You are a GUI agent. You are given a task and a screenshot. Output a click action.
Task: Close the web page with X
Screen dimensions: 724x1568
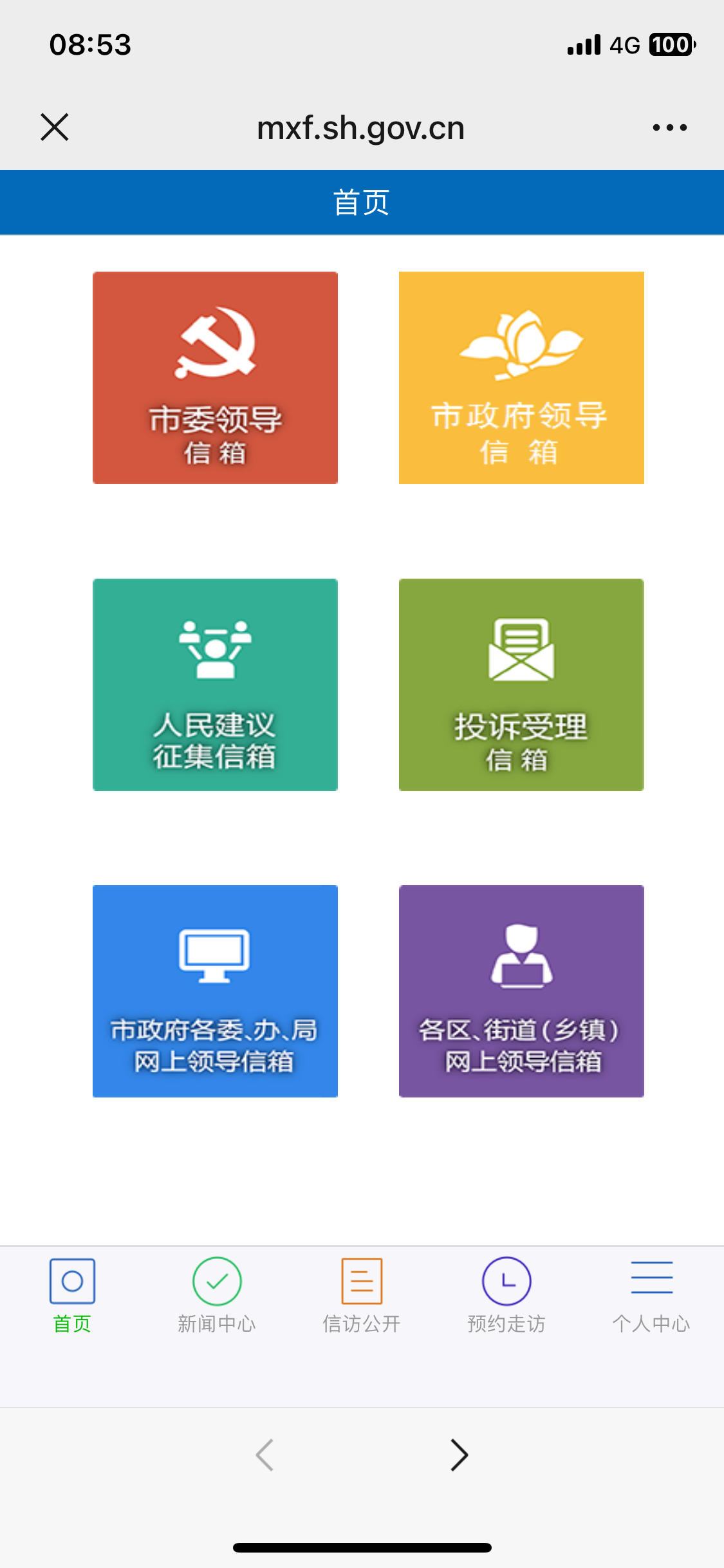(x=55, y=127)
